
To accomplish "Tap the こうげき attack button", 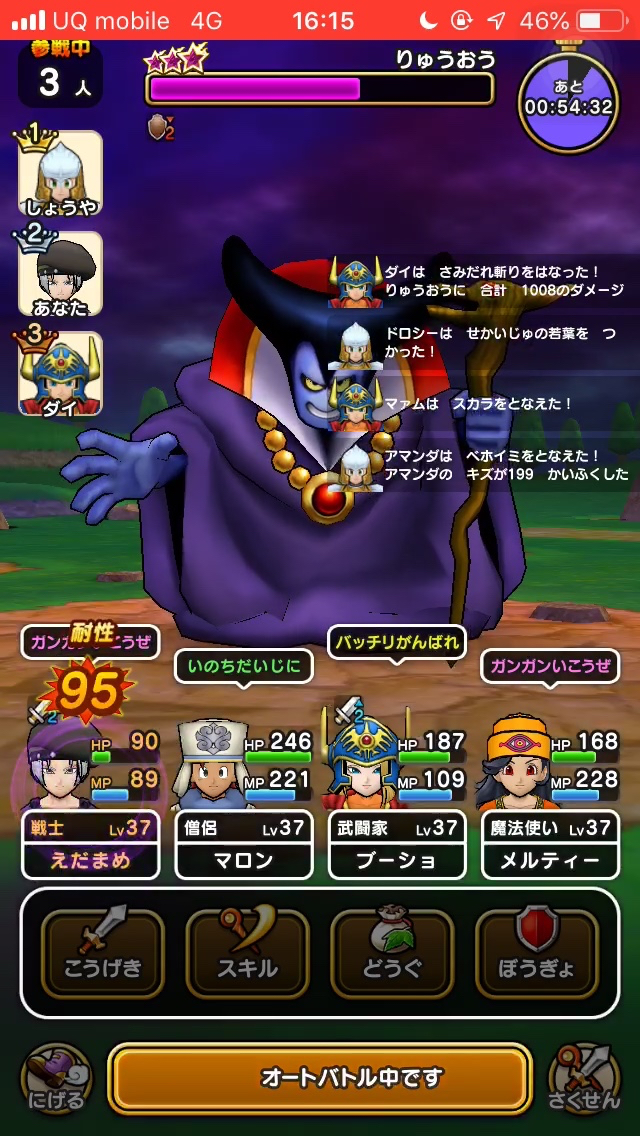I will [103, 954].
